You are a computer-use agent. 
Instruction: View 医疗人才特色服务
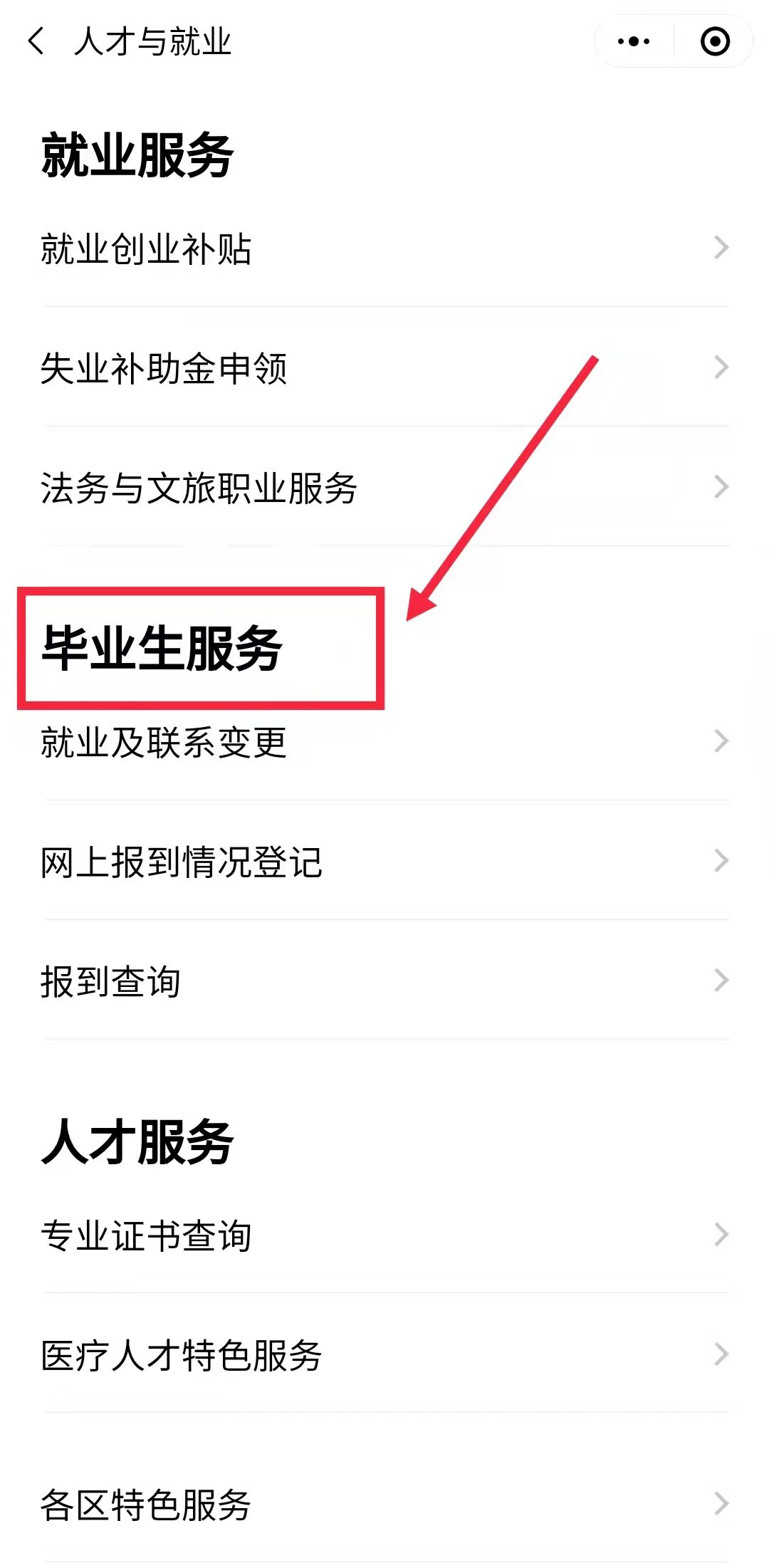384,1355
